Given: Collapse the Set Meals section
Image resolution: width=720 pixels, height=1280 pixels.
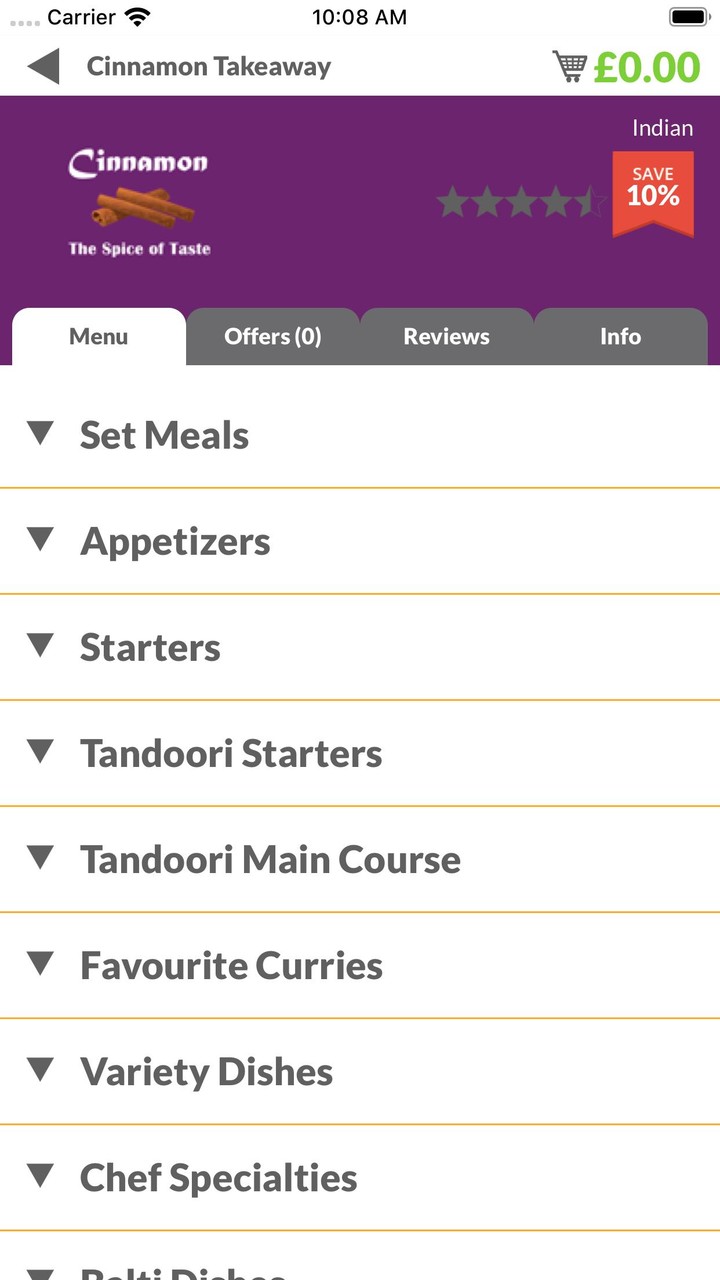Looking at the screenshot, I should 163,434.
